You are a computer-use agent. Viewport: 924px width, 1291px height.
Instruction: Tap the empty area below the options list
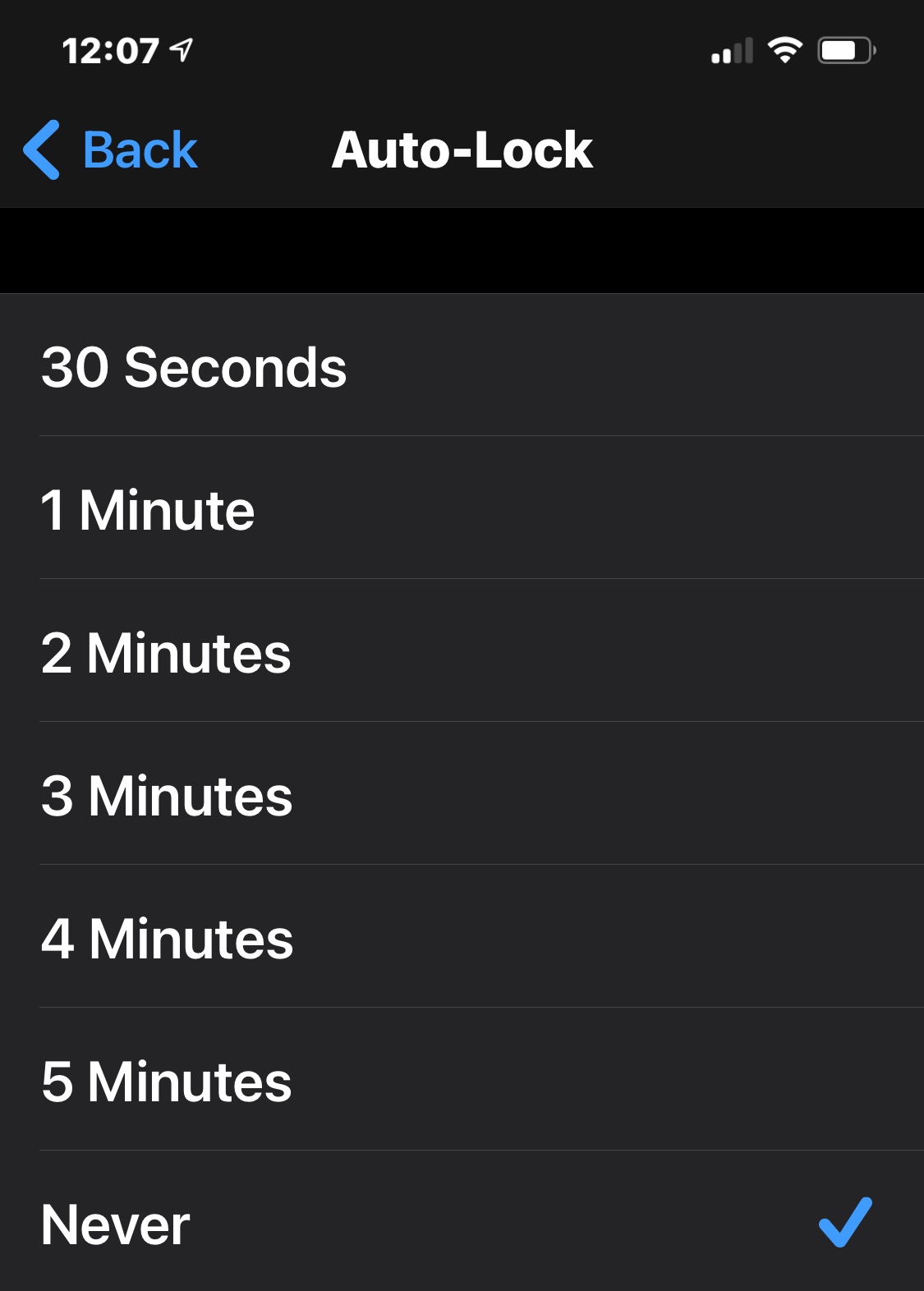(x=462, y=1281)
